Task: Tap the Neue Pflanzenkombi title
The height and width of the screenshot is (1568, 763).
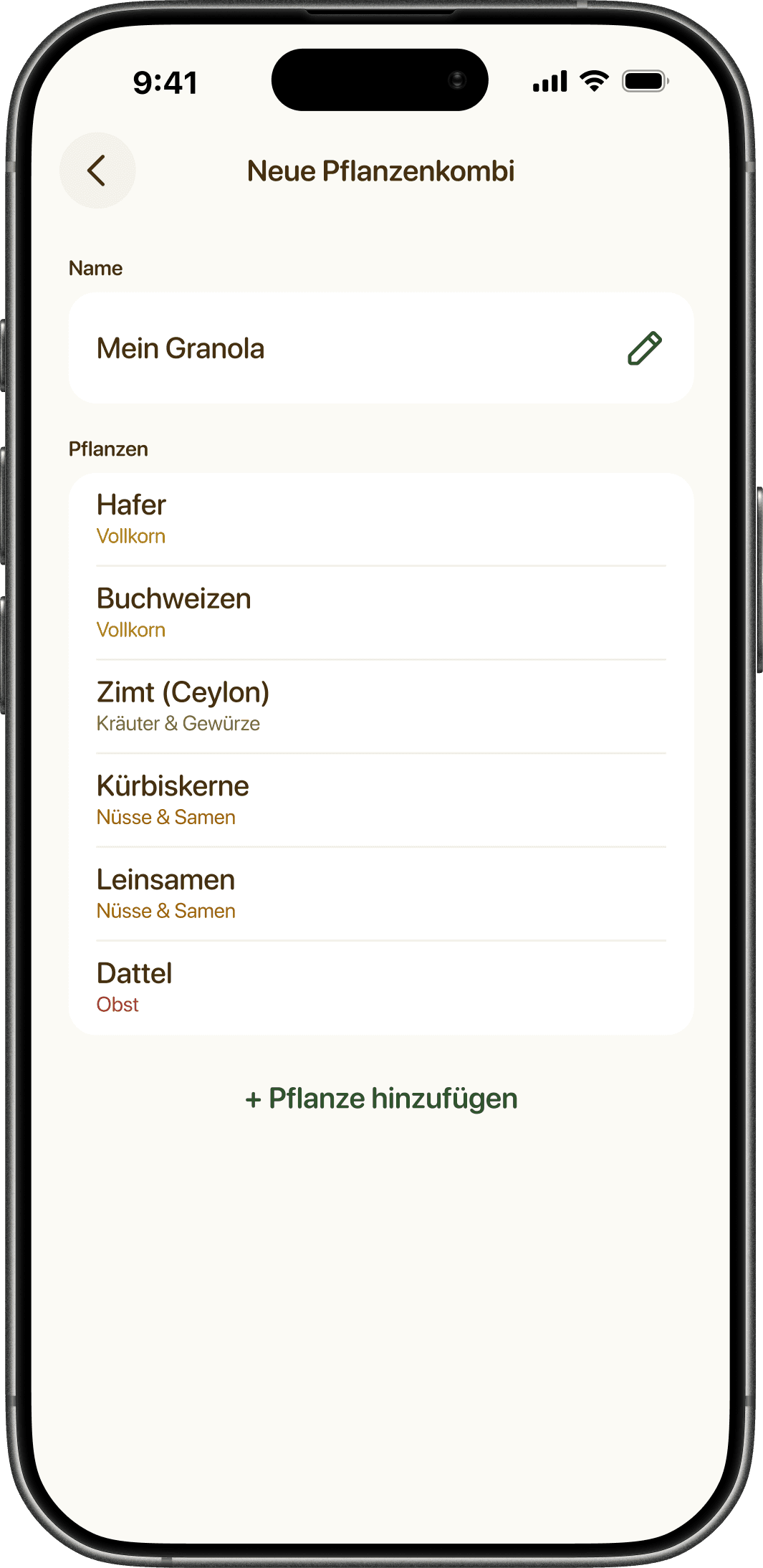Action: point(381,171)
